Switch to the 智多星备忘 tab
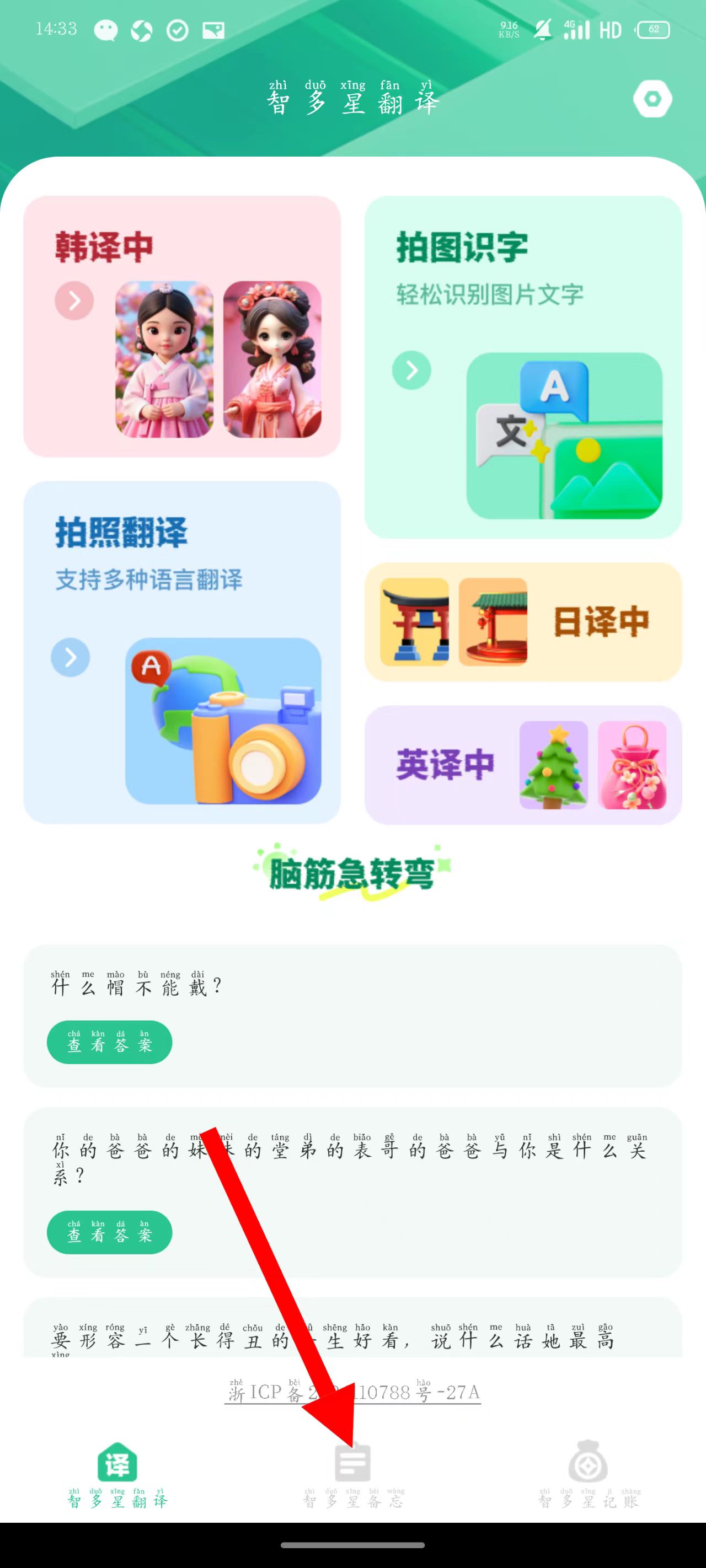 click(x=352, y=1475)
